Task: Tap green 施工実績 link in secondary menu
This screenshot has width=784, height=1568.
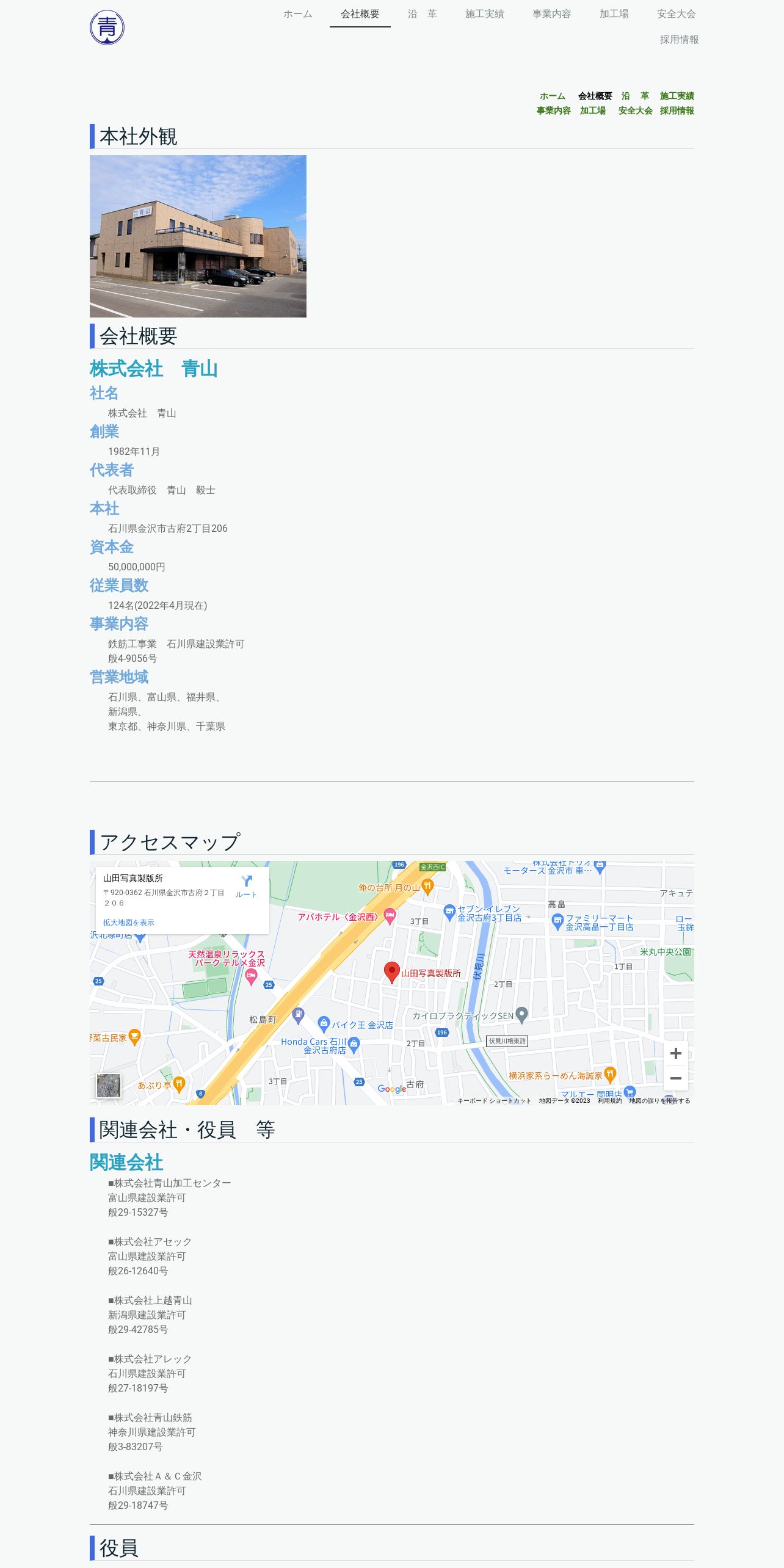Action: pyautogui.click(x=677, y=96)
